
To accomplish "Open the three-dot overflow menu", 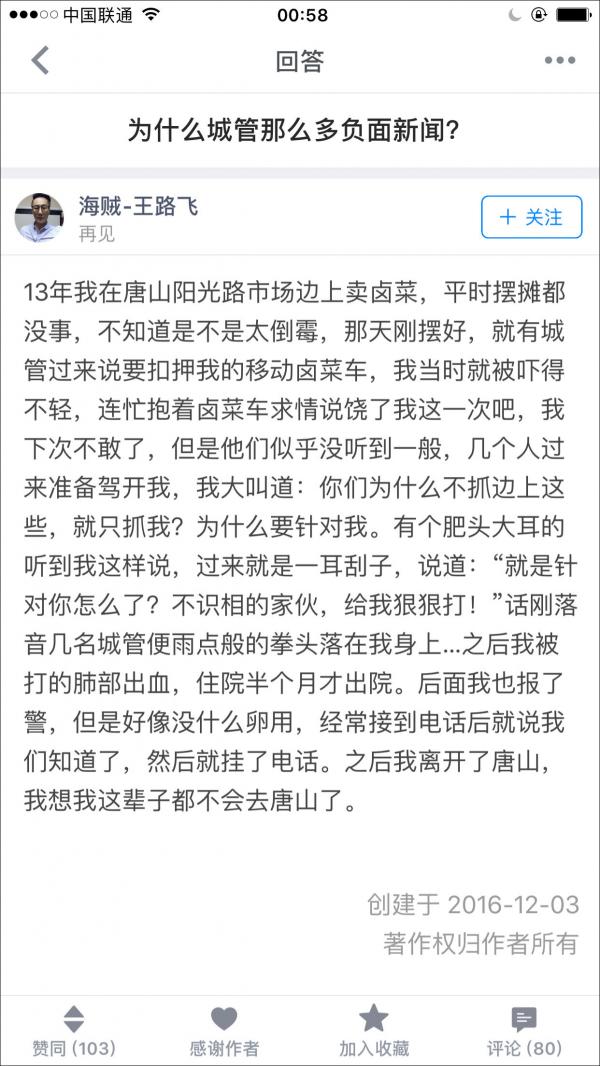I will point(559,61).
